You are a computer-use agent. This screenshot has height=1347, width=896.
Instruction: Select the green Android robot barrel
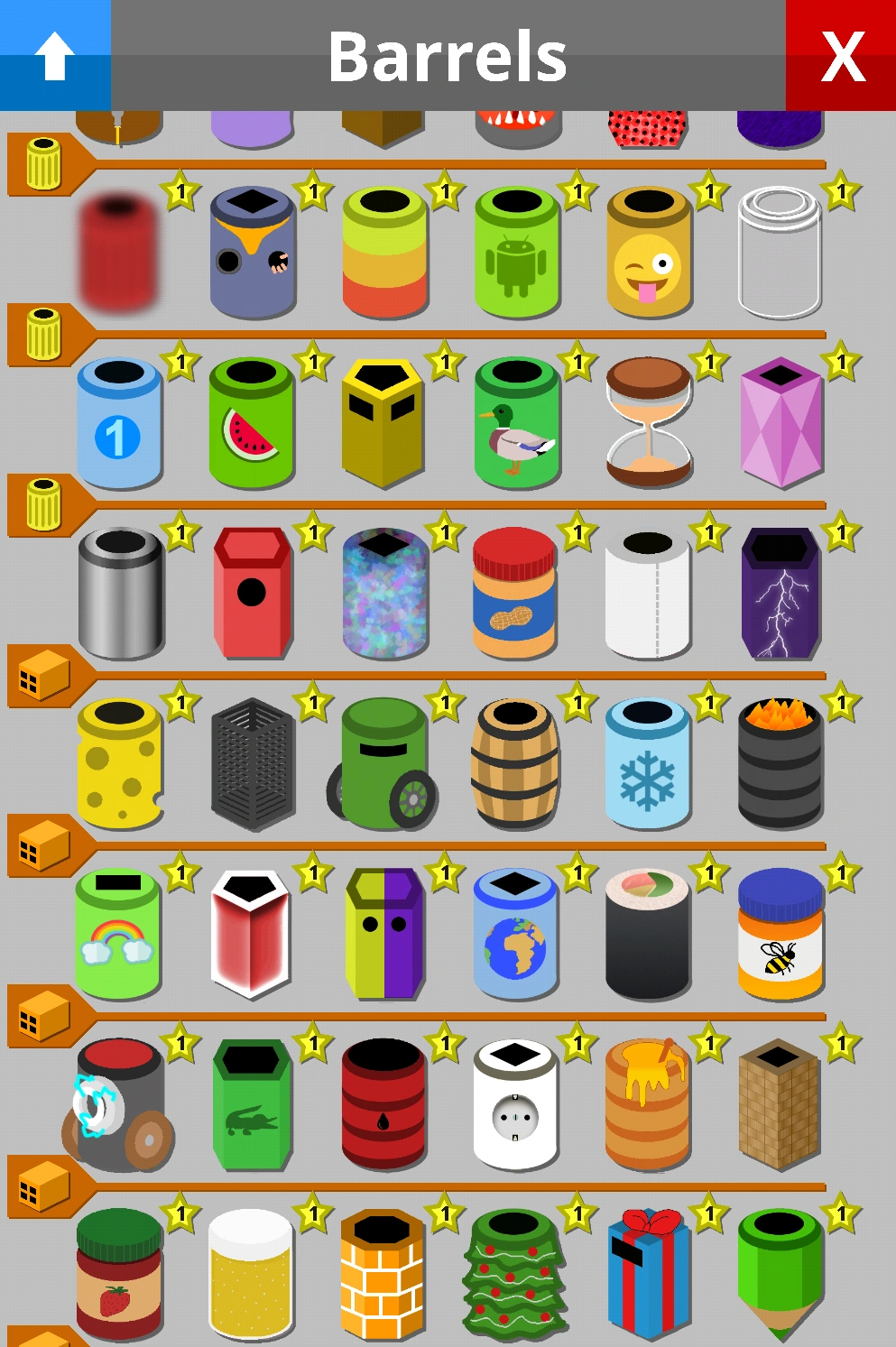tap(516, 254)
